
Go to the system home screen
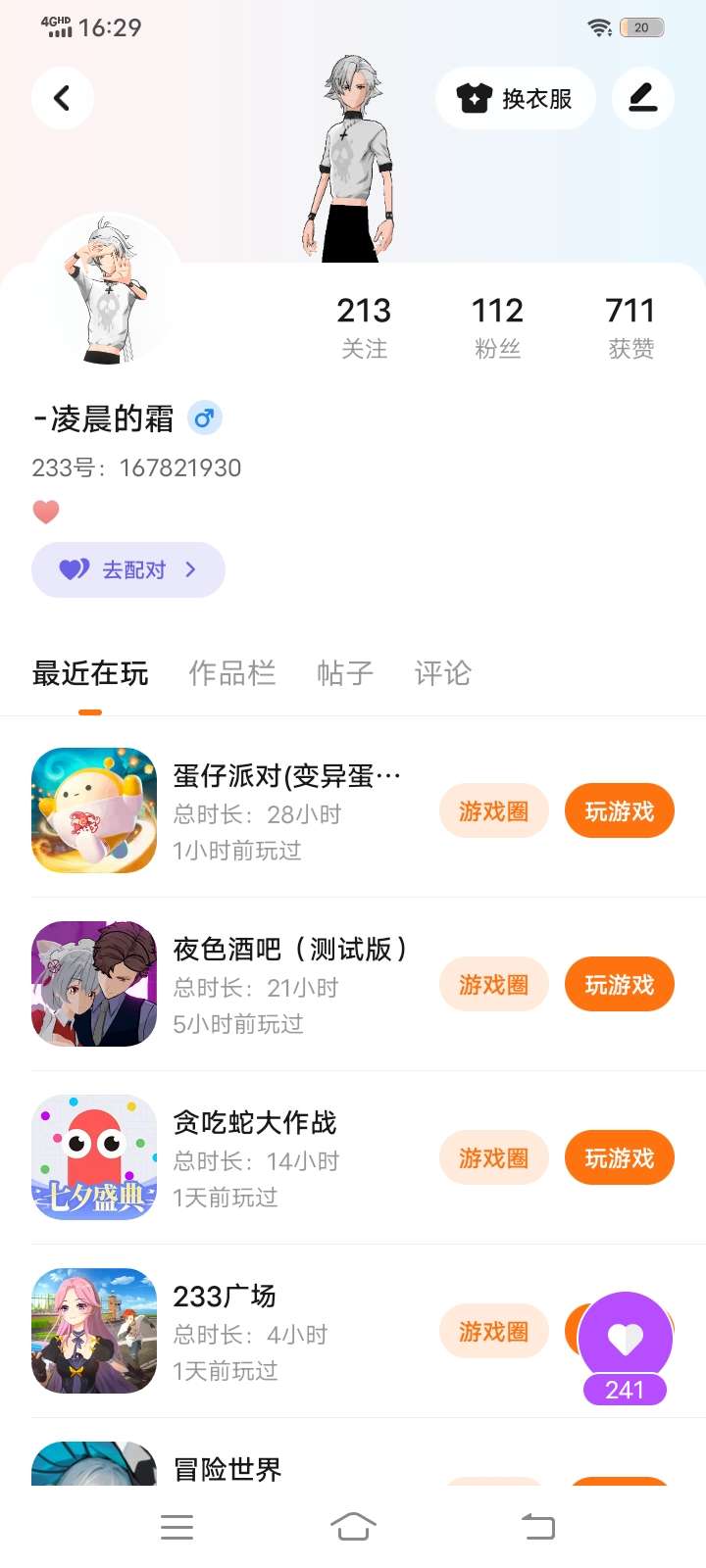(353, 1526)
